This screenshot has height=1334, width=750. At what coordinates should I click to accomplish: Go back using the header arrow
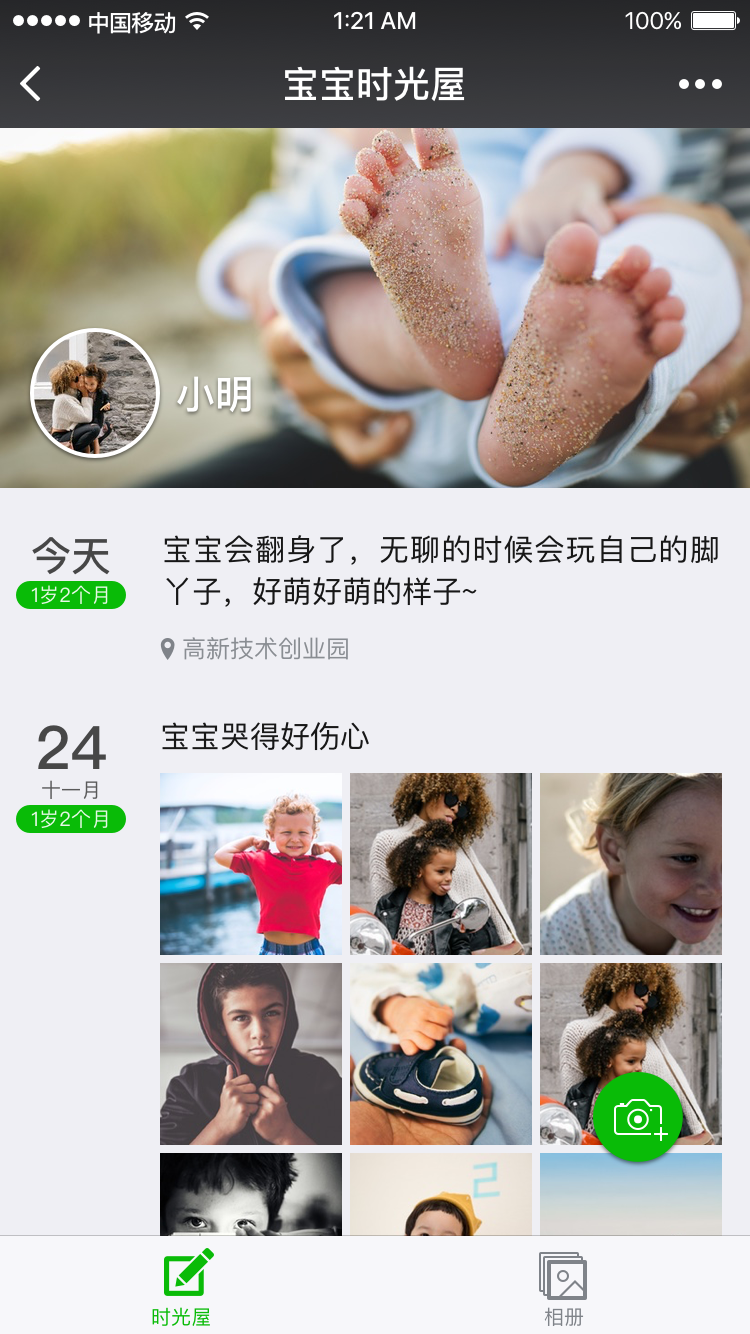32,84
